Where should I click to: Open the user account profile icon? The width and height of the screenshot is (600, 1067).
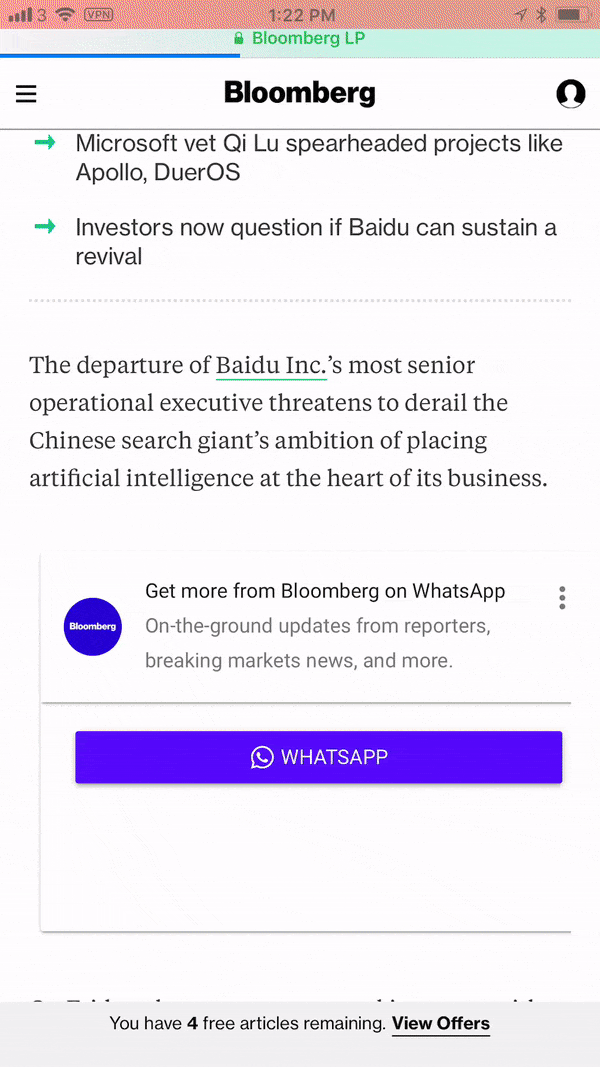click(571, 94)
